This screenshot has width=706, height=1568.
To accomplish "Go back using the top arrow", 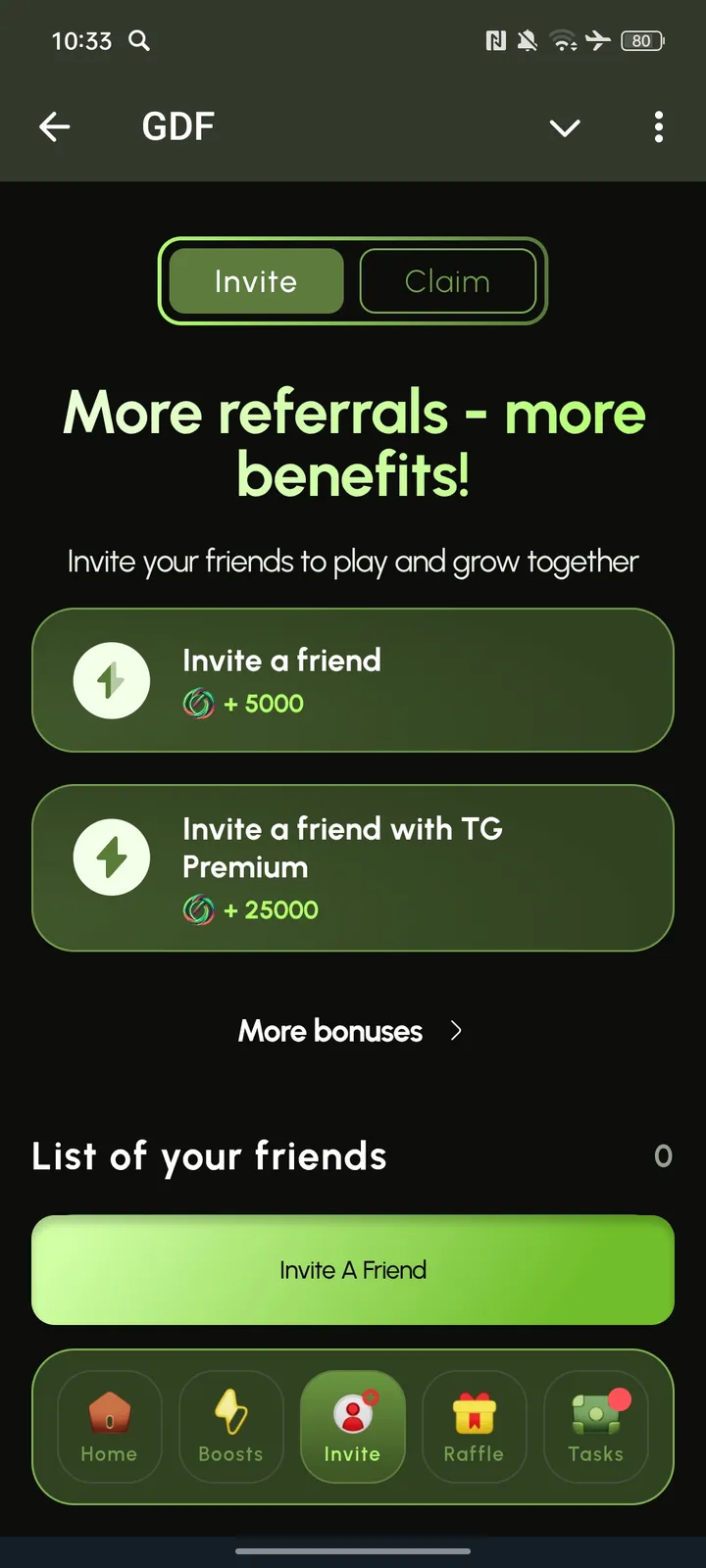I will (55, 126).
